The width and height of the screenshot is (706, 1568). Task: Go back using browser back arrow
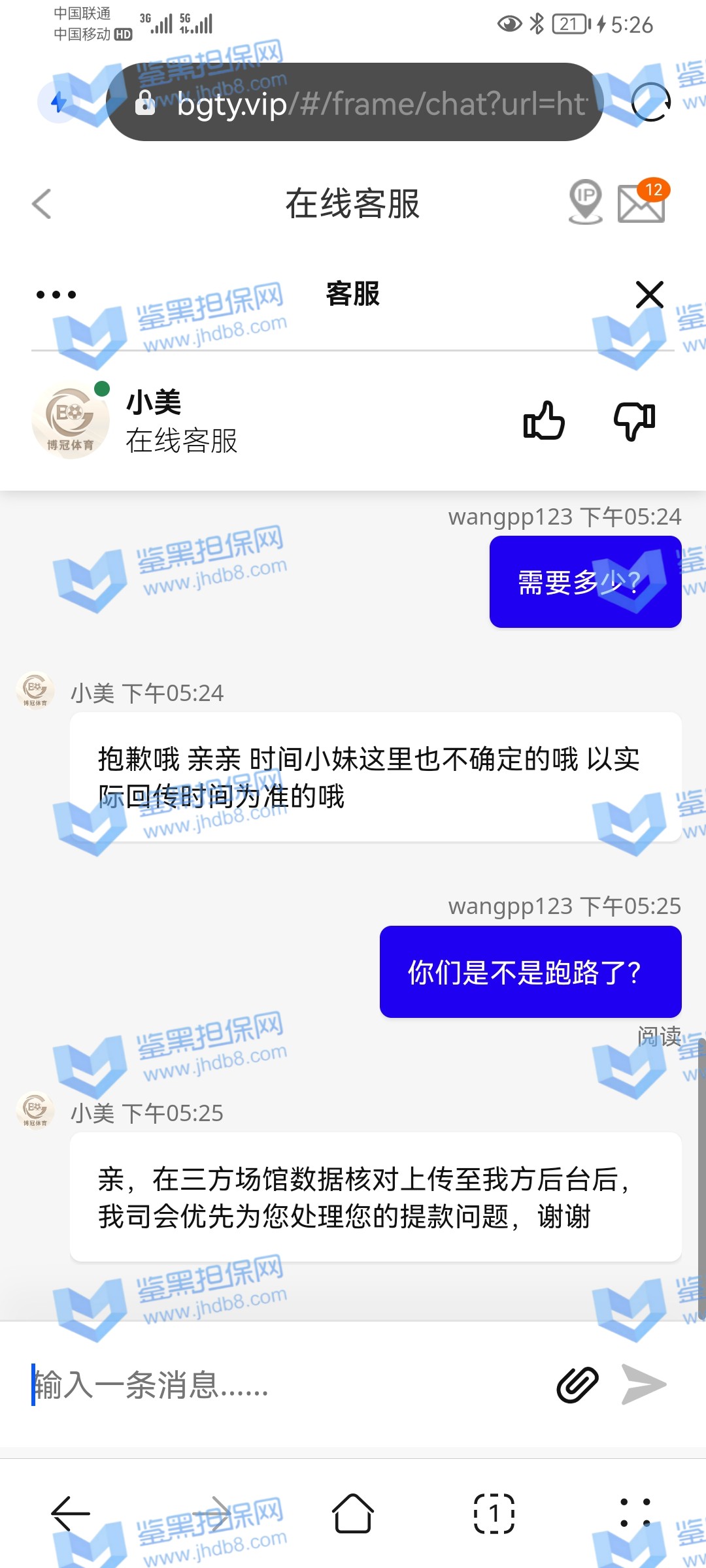70,1513
